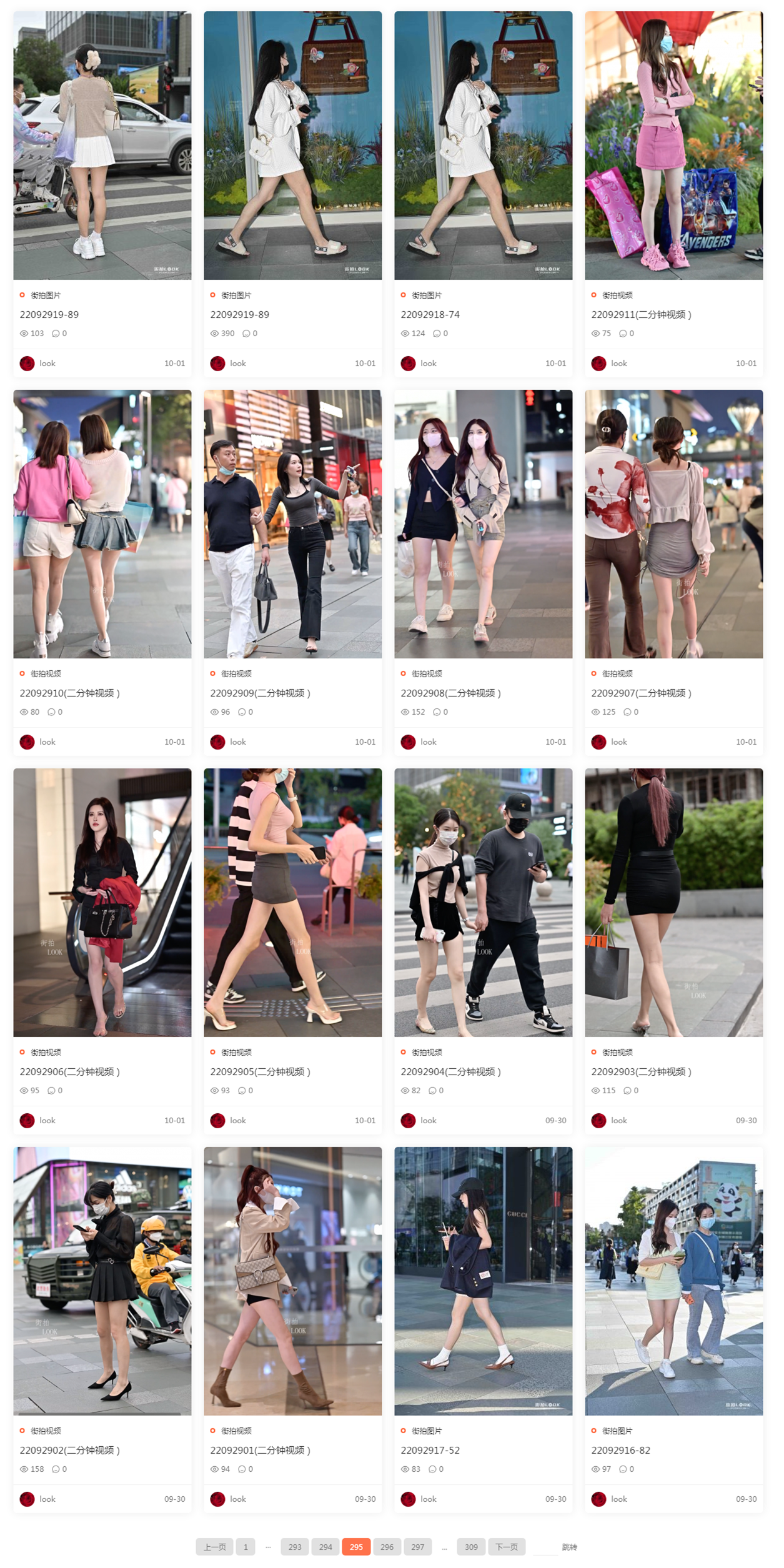Open the video card 22092911(二分钟视频)

pos(640,314)
